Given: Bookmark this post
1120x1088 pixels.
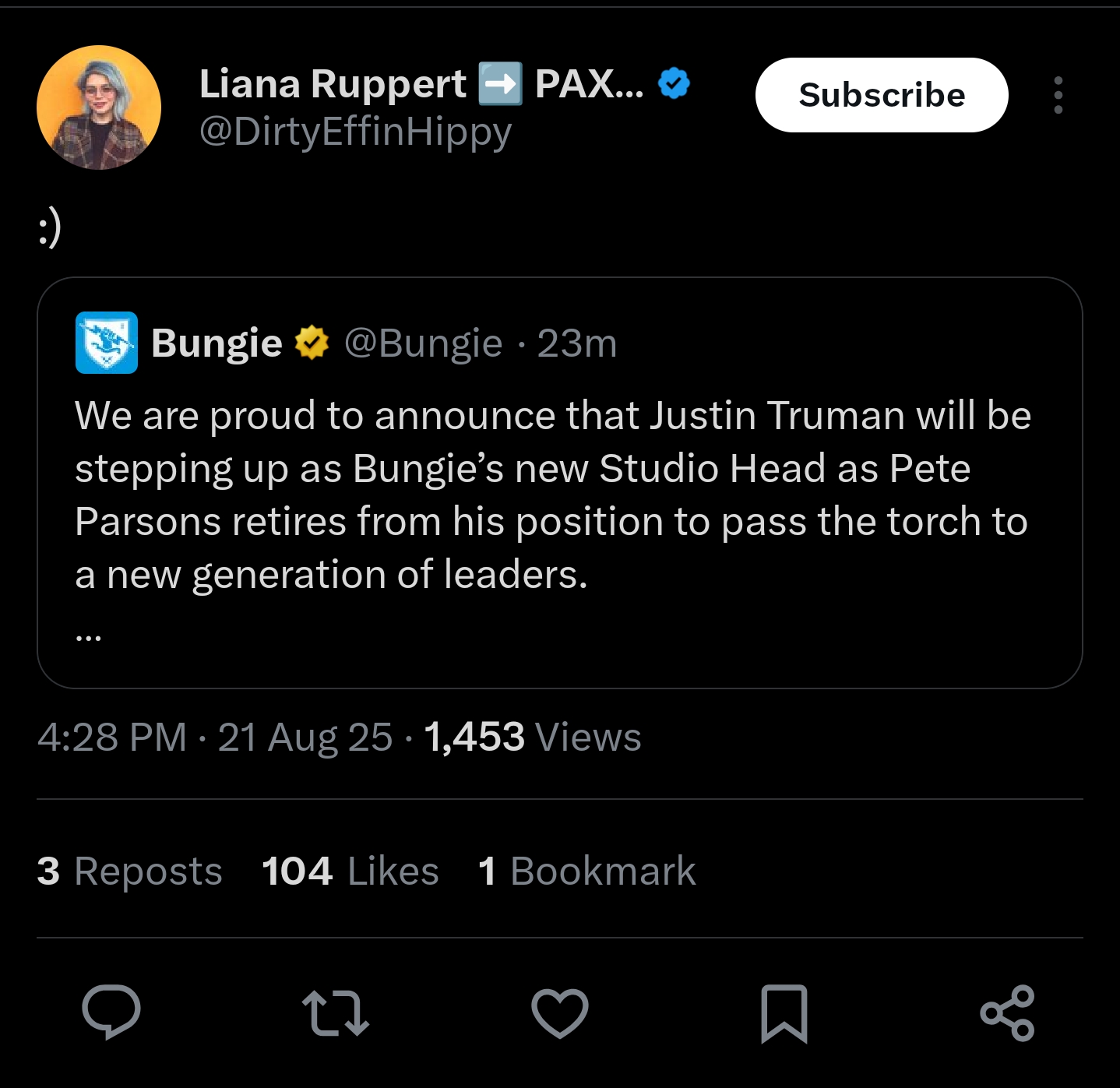Looking at the screenshot, I should point(784,1012).
